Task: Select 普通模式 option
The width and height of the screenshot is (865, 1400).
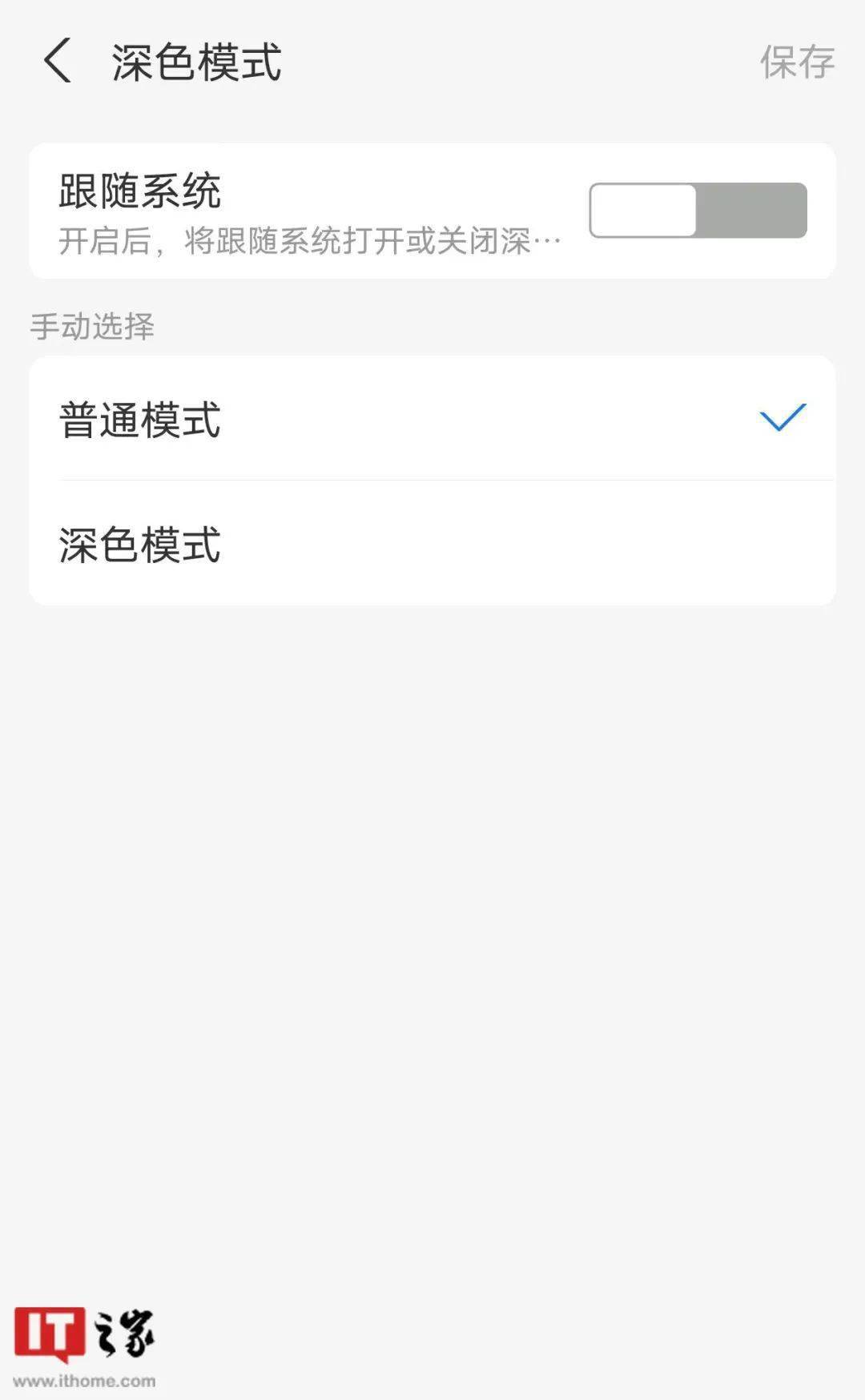Action: pyautogui.click(x=432, y=419)
